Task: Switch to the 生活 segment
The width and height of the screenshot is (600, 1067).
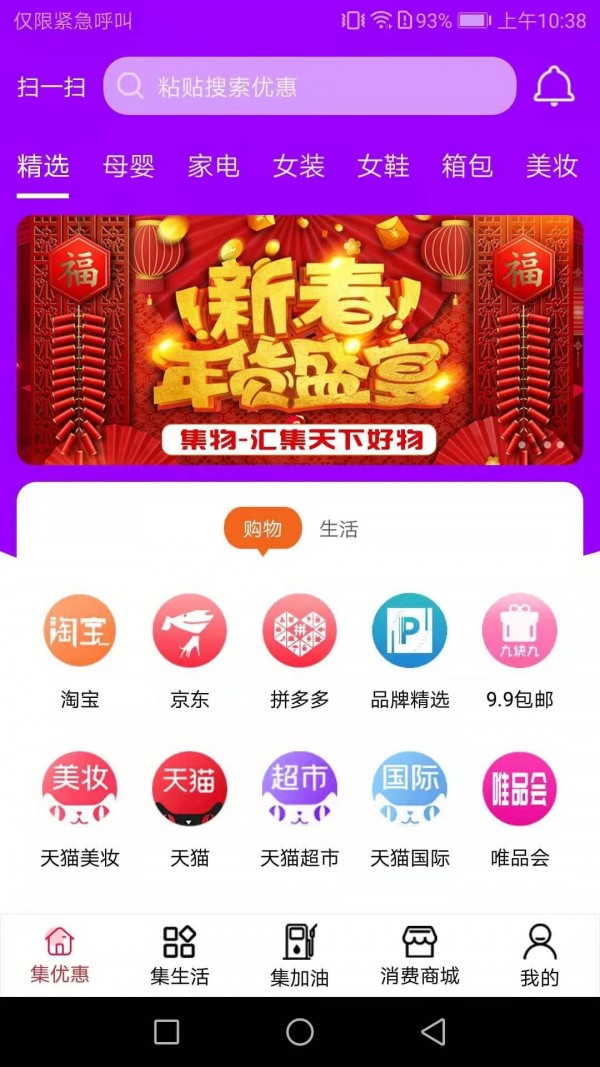Action: click(x=338, y=529)
